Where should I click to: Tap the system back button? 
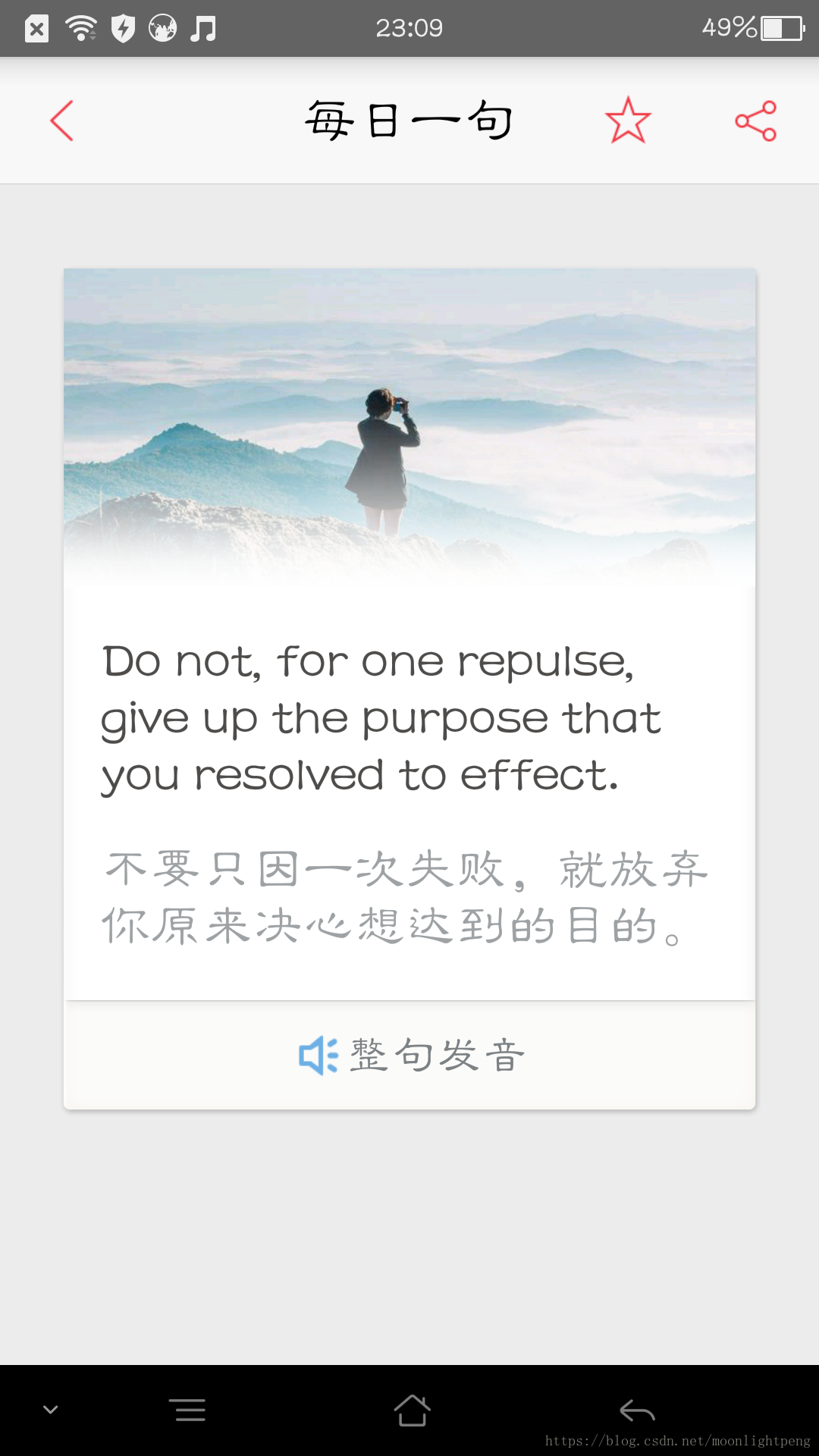pos(637,1410)
